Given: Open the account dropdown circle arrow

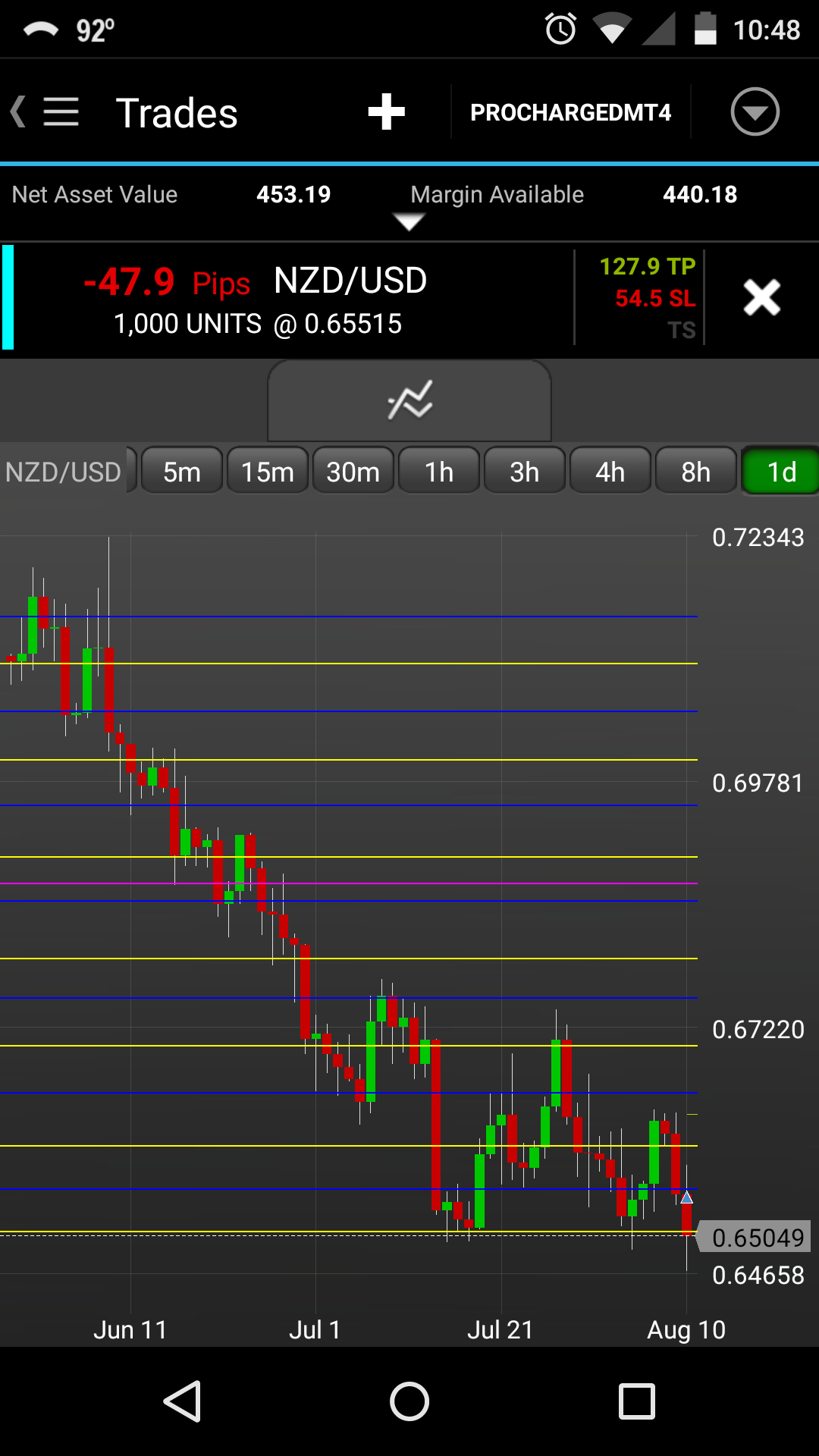Looking at the screenshot, I should [x=755, y=112].
